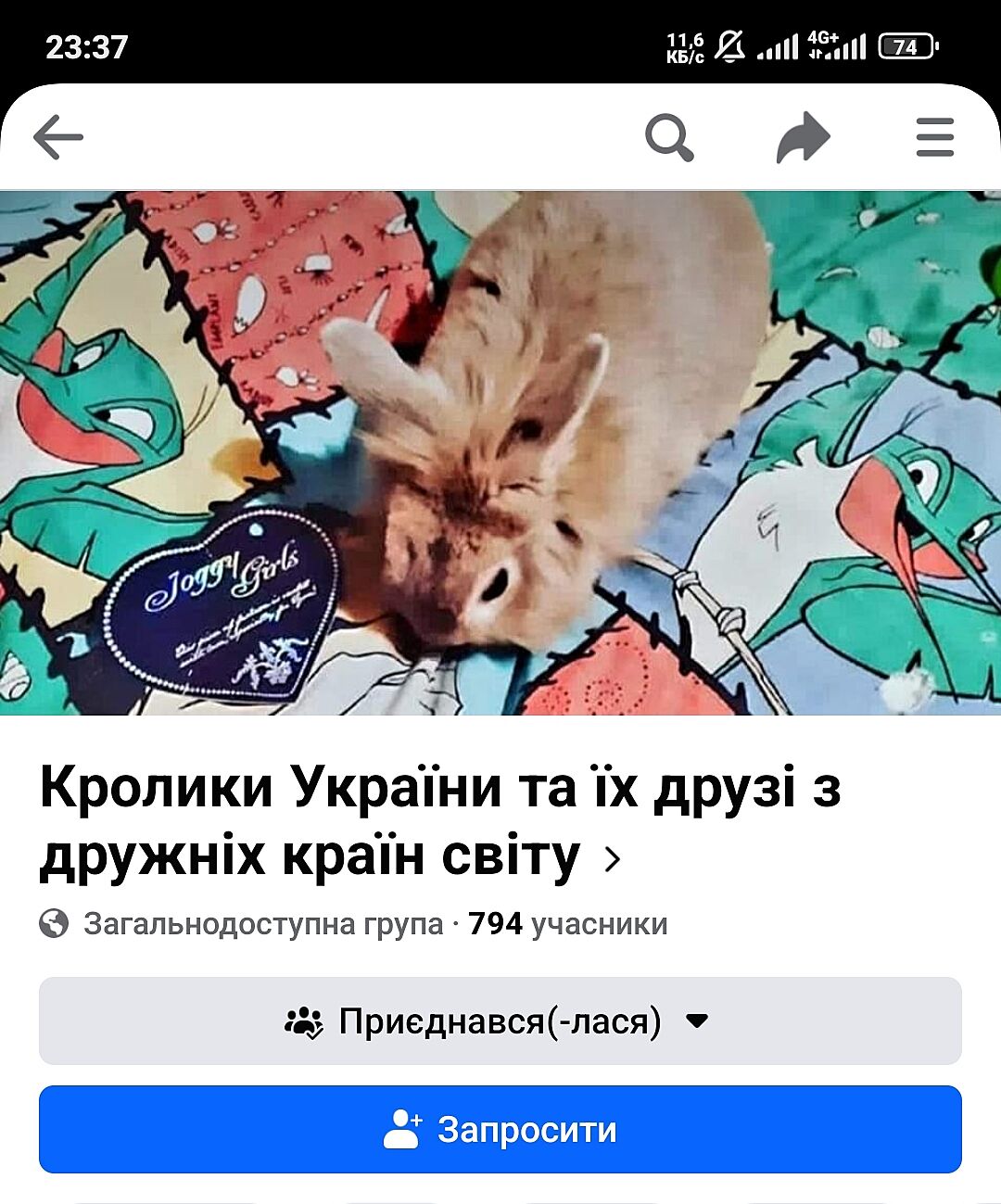The height and width of the screenshot is (1204, 1001).
Task: Share this group via arrow icon
Action: tap(803, 137)
